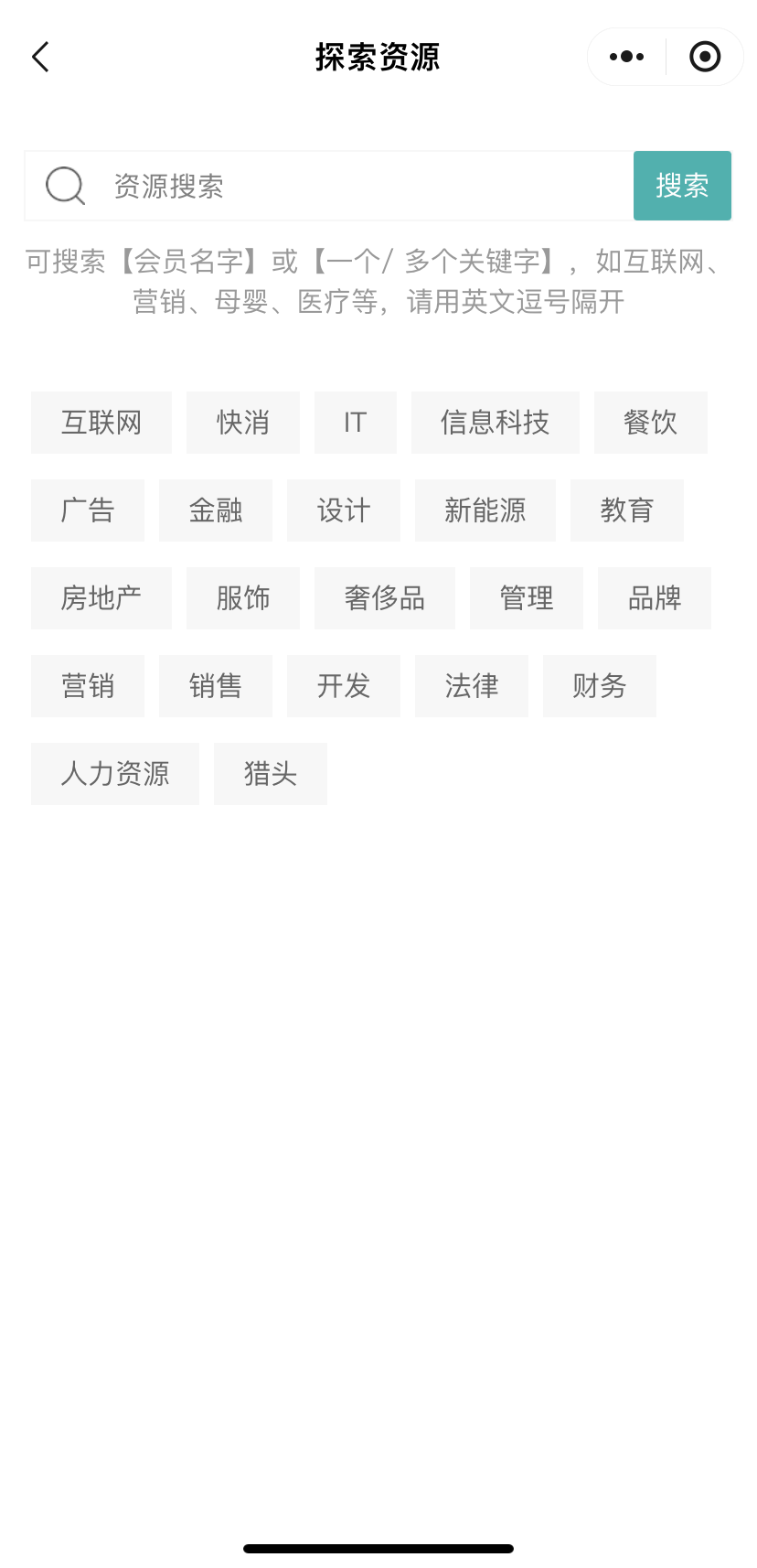Open the mini program more options menu
This screenshot has height=1568, width=757.
click(626, 57)
